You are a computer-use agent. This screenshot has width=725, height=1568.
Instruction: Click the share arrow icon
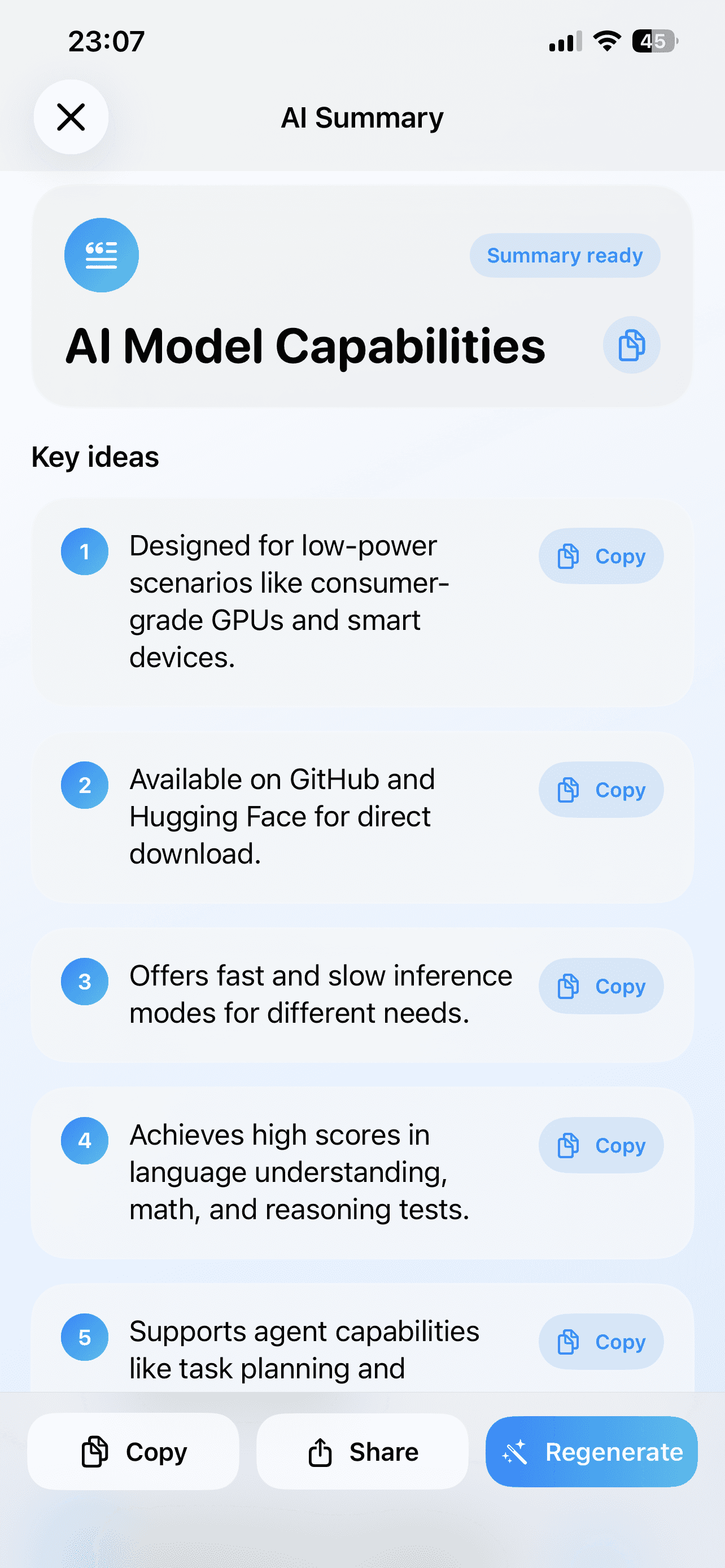(320, 1452)
